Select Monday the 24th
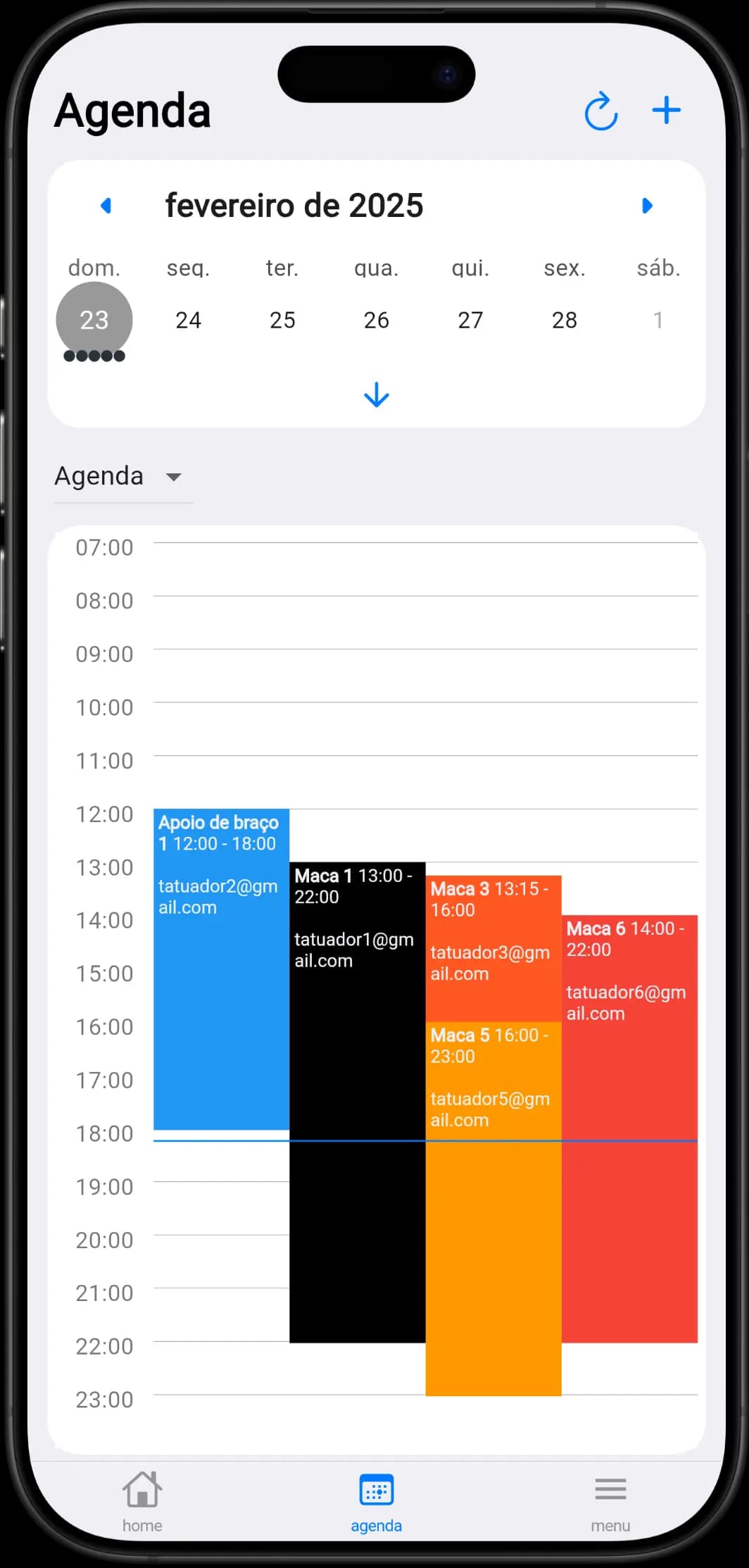Image resolution: width=749 pixels, height=1568 pixels. 188,321
